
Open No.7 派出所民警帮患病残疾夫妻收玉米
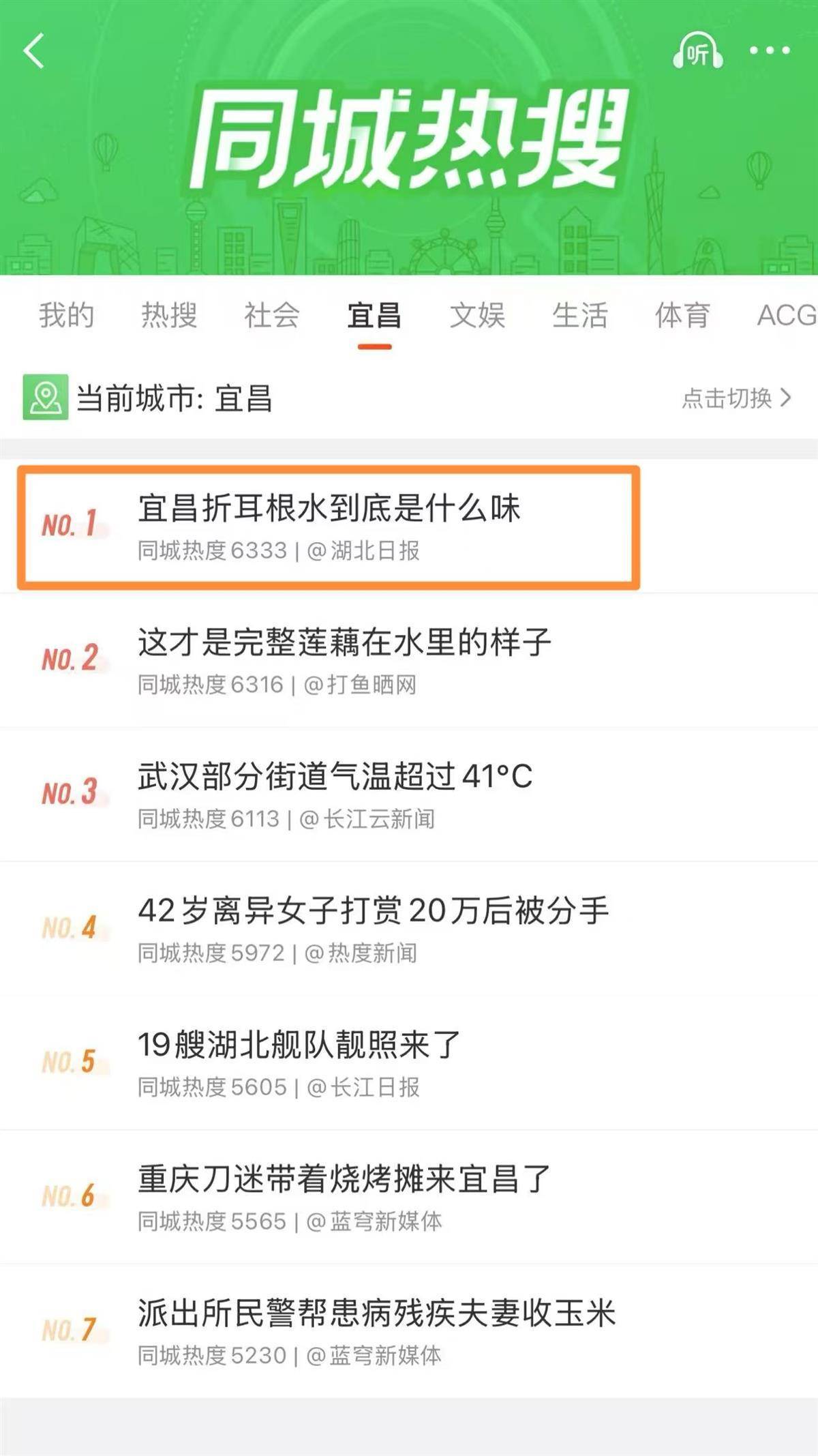(409, 1331)
